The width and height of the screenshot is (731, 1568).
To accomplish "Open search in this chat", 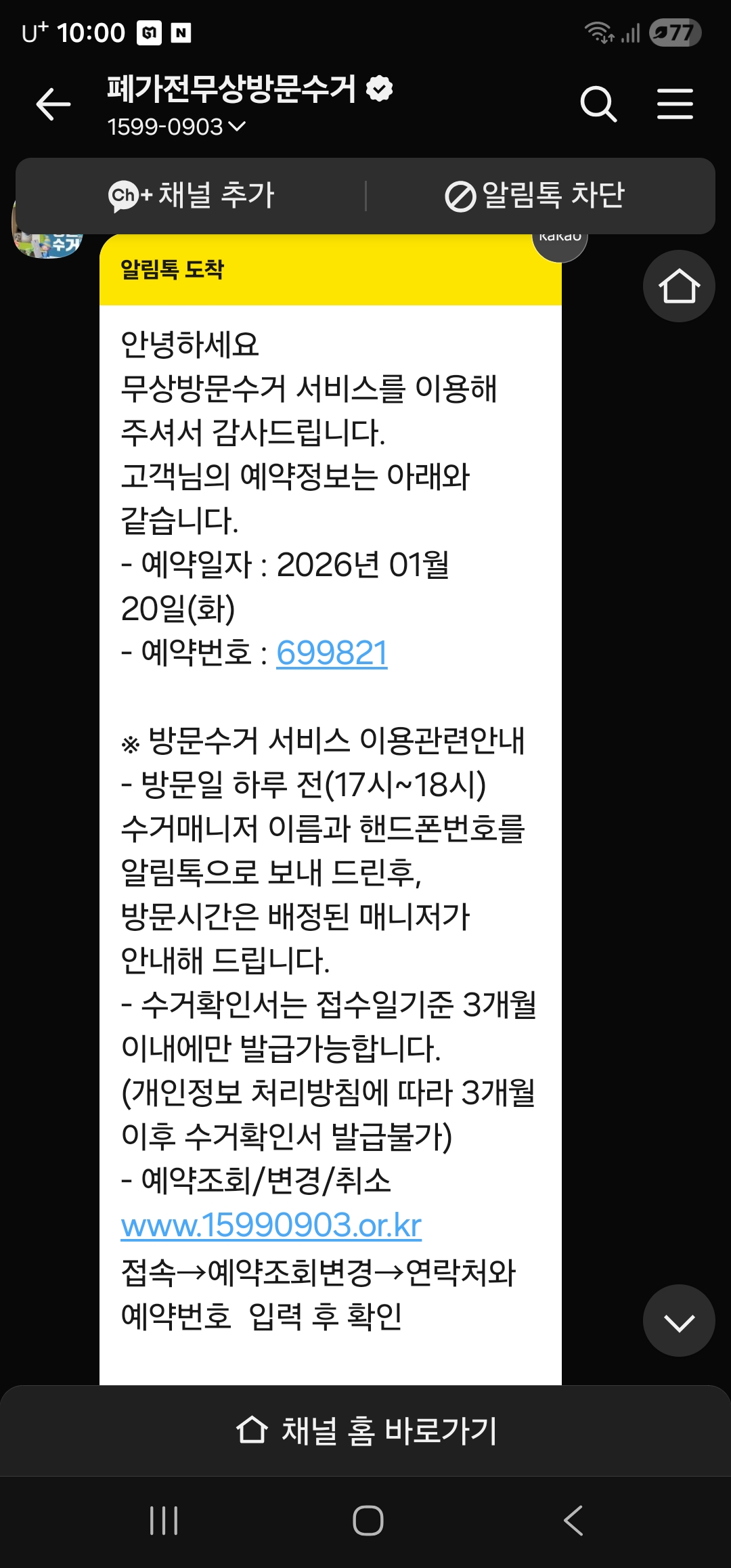I will tap(598, 104).
